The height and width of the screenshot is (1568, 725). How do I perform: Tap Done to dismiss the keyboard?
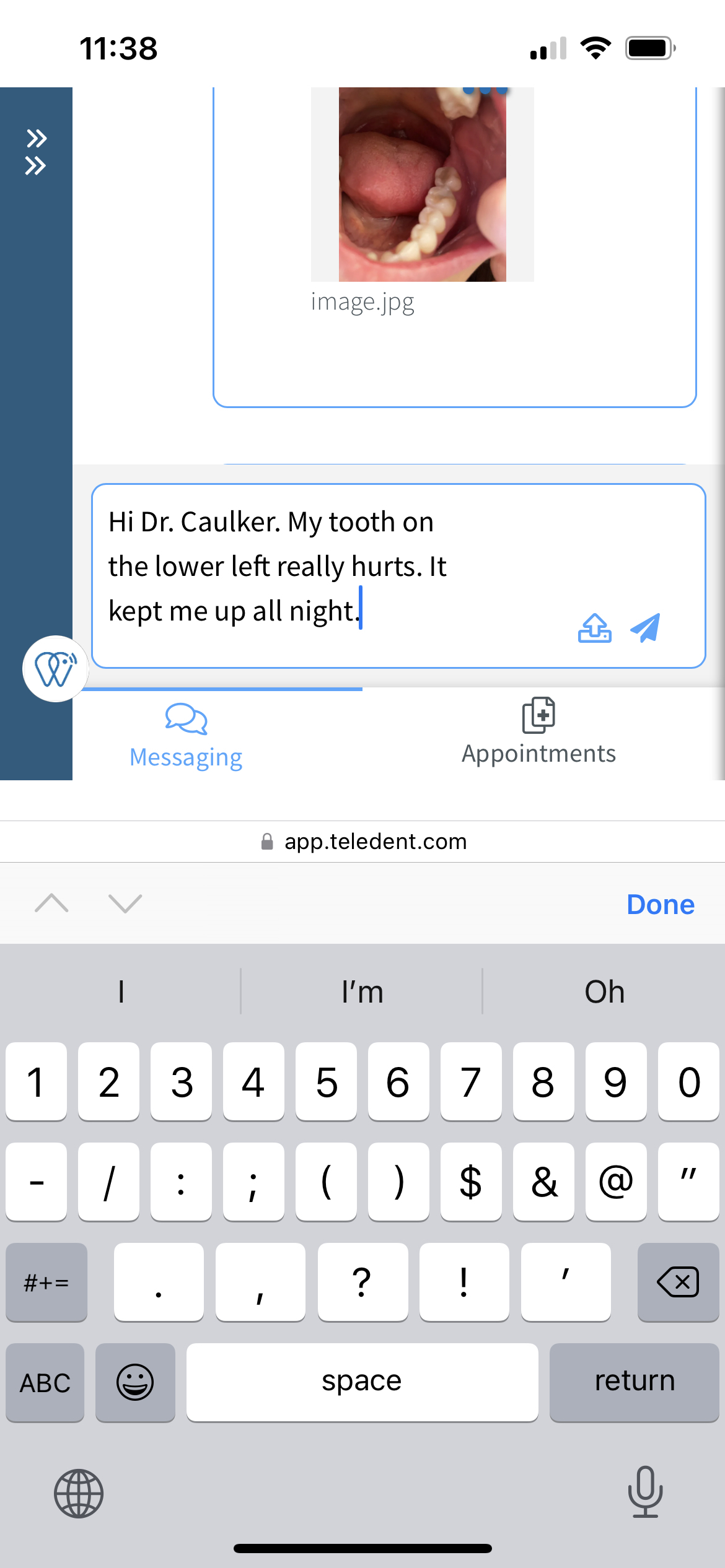point(661,904)
